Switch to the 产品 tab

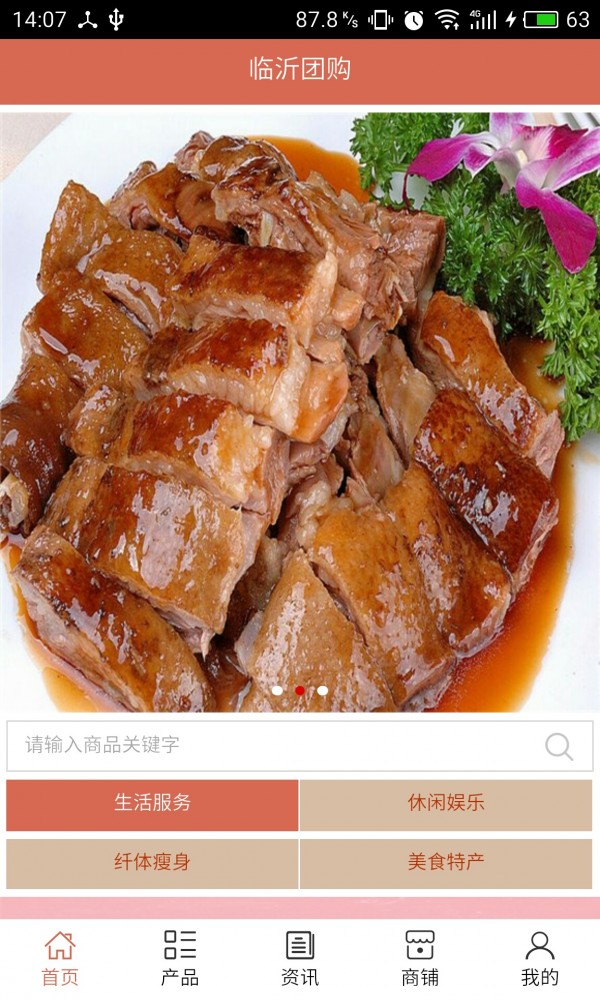tap(180, 958)
